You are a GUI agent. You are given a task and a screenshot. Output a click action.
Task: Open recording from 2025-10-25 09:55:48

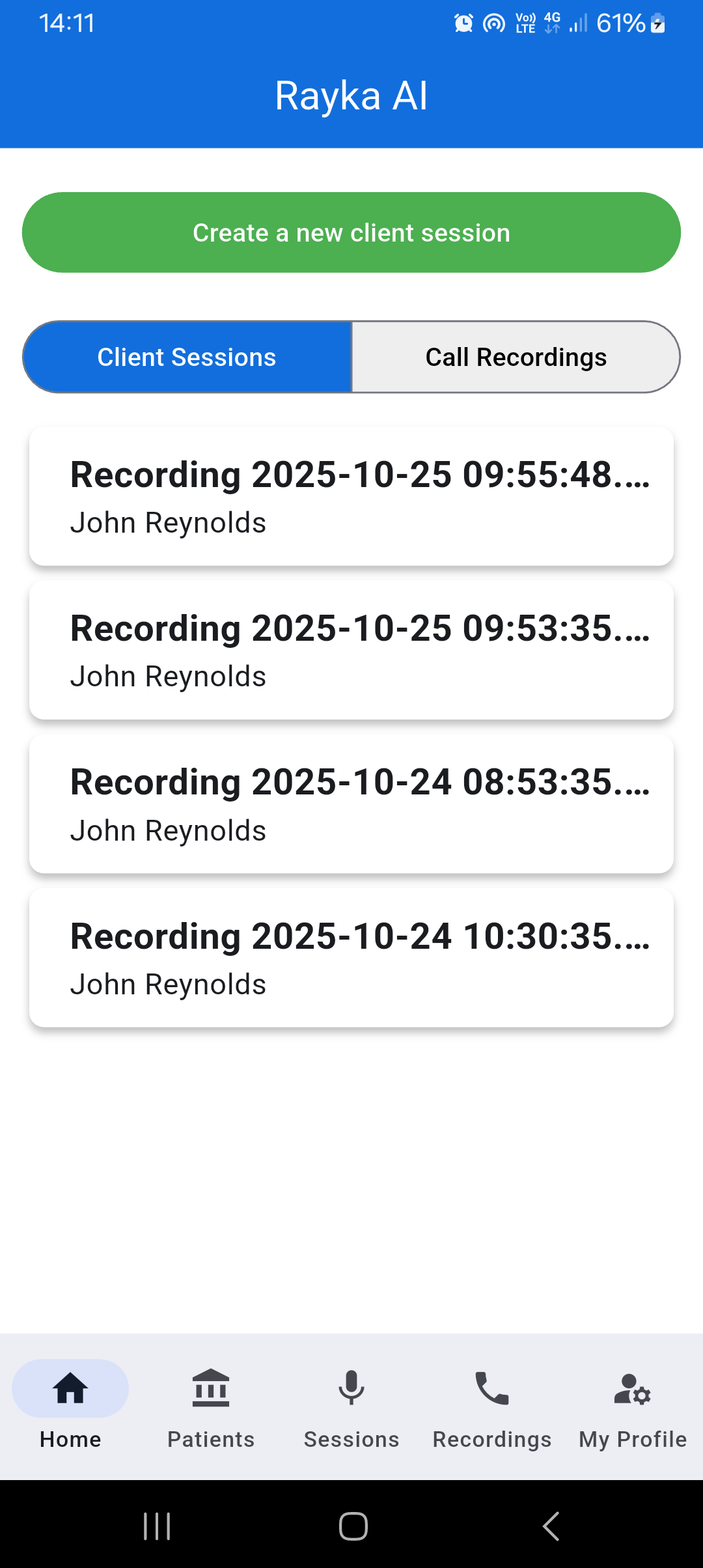(x=351, y=496)
